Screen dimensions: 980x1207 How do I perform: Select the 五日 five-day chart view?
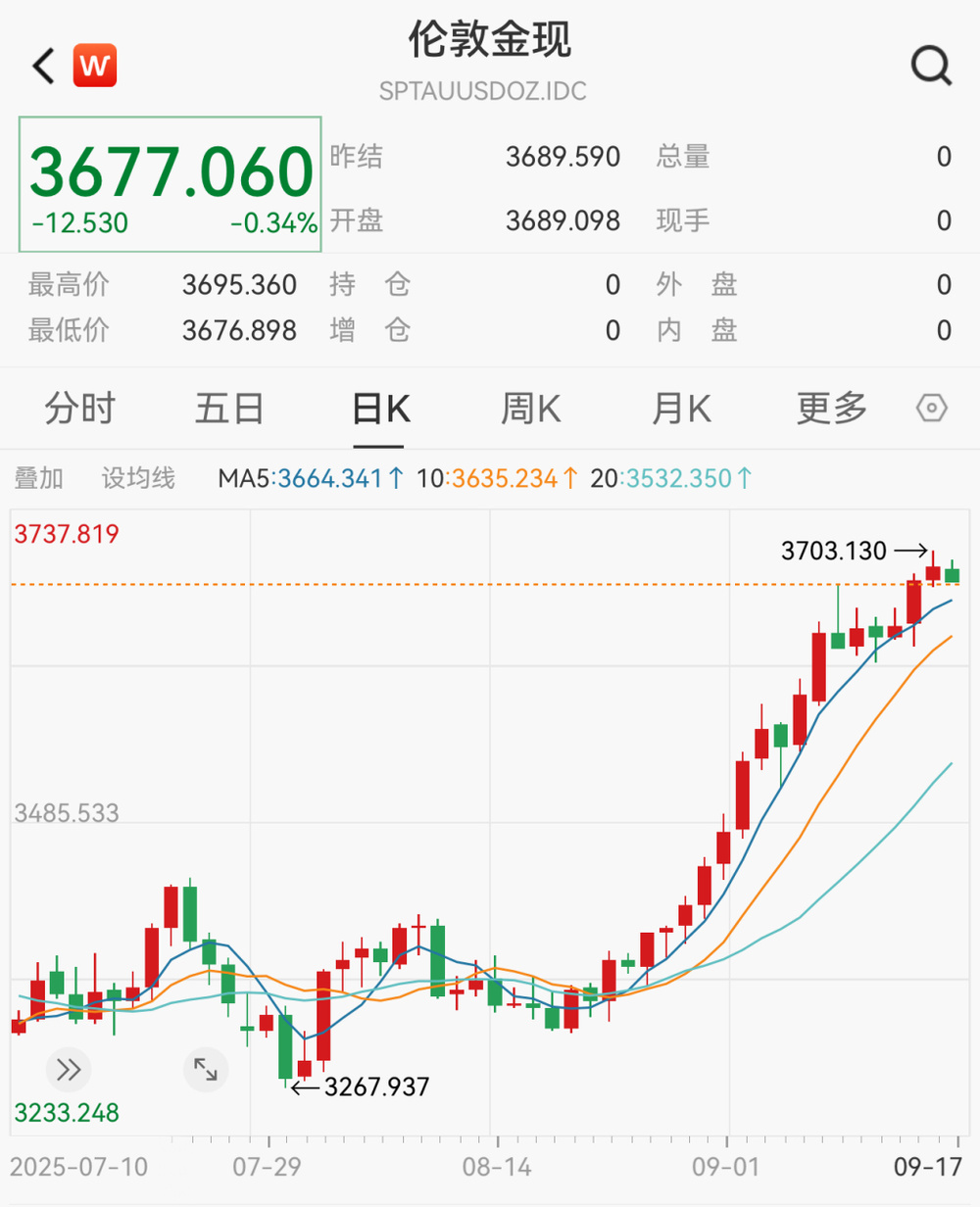pyautogui.click(x=228, y=409)
